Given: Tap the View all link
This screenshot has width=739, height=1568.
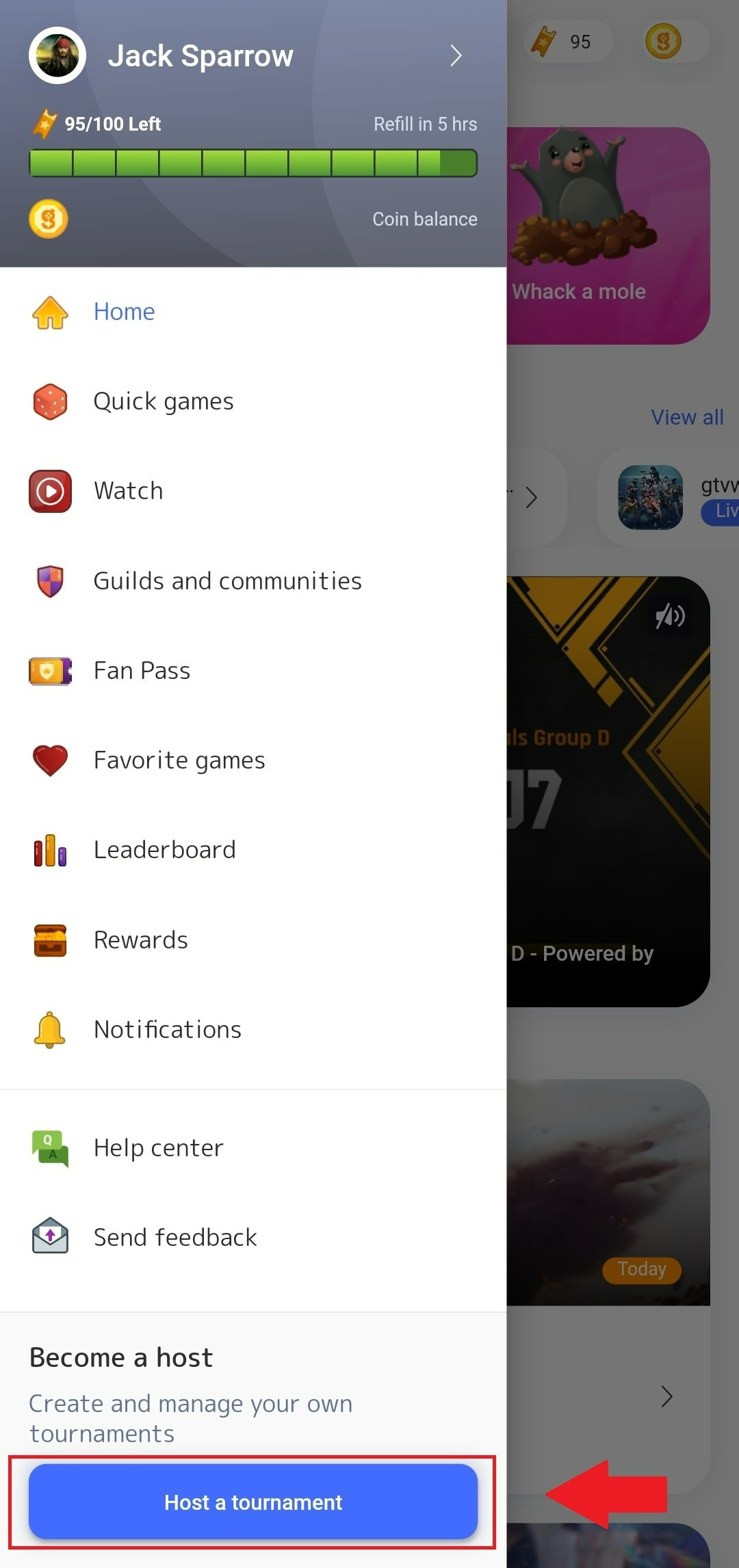Looking at the screenshot, I should (x=686, y=417).
